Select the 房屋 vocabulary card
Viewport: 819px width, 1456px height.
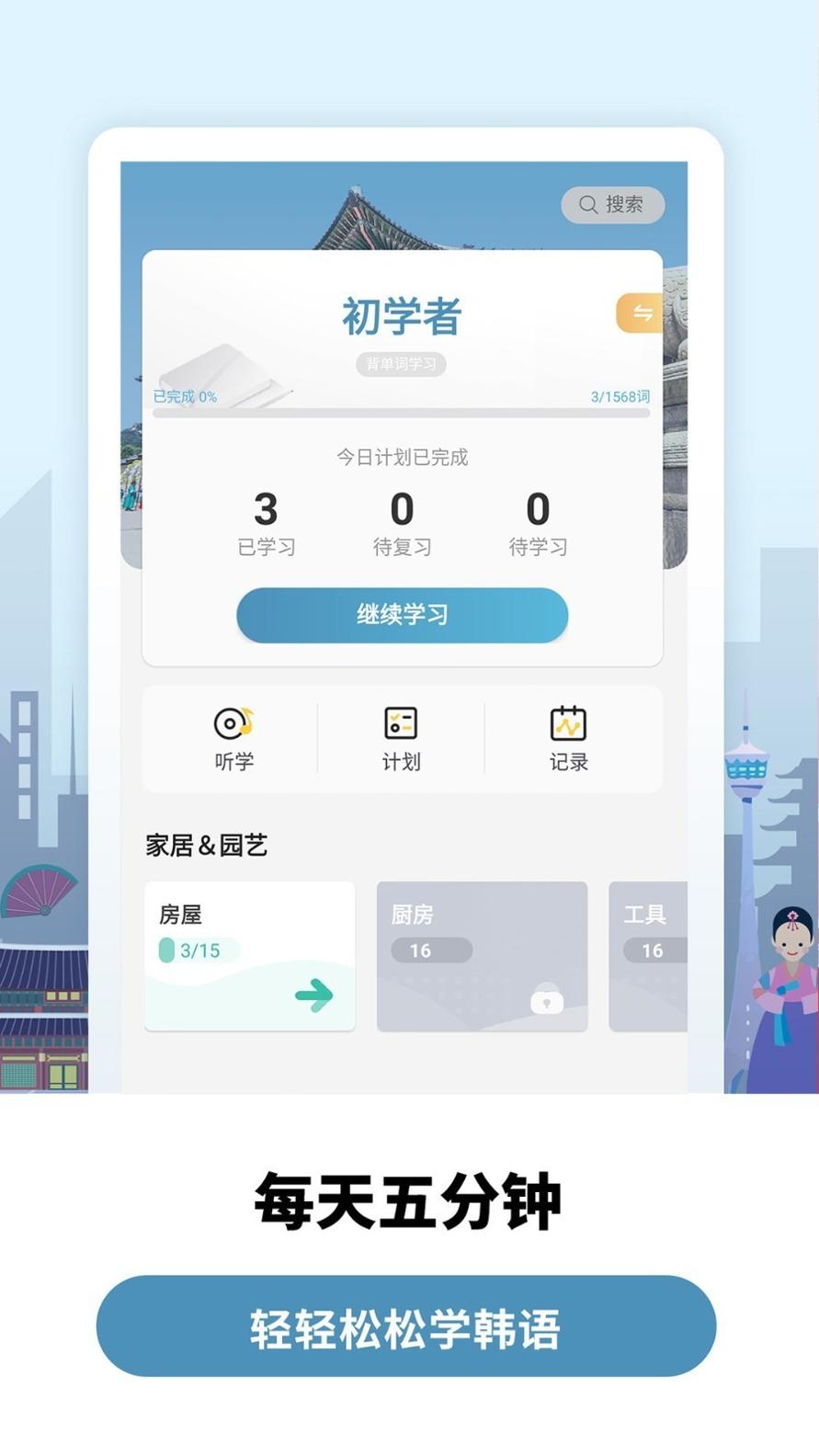click(x=249, y=956)
